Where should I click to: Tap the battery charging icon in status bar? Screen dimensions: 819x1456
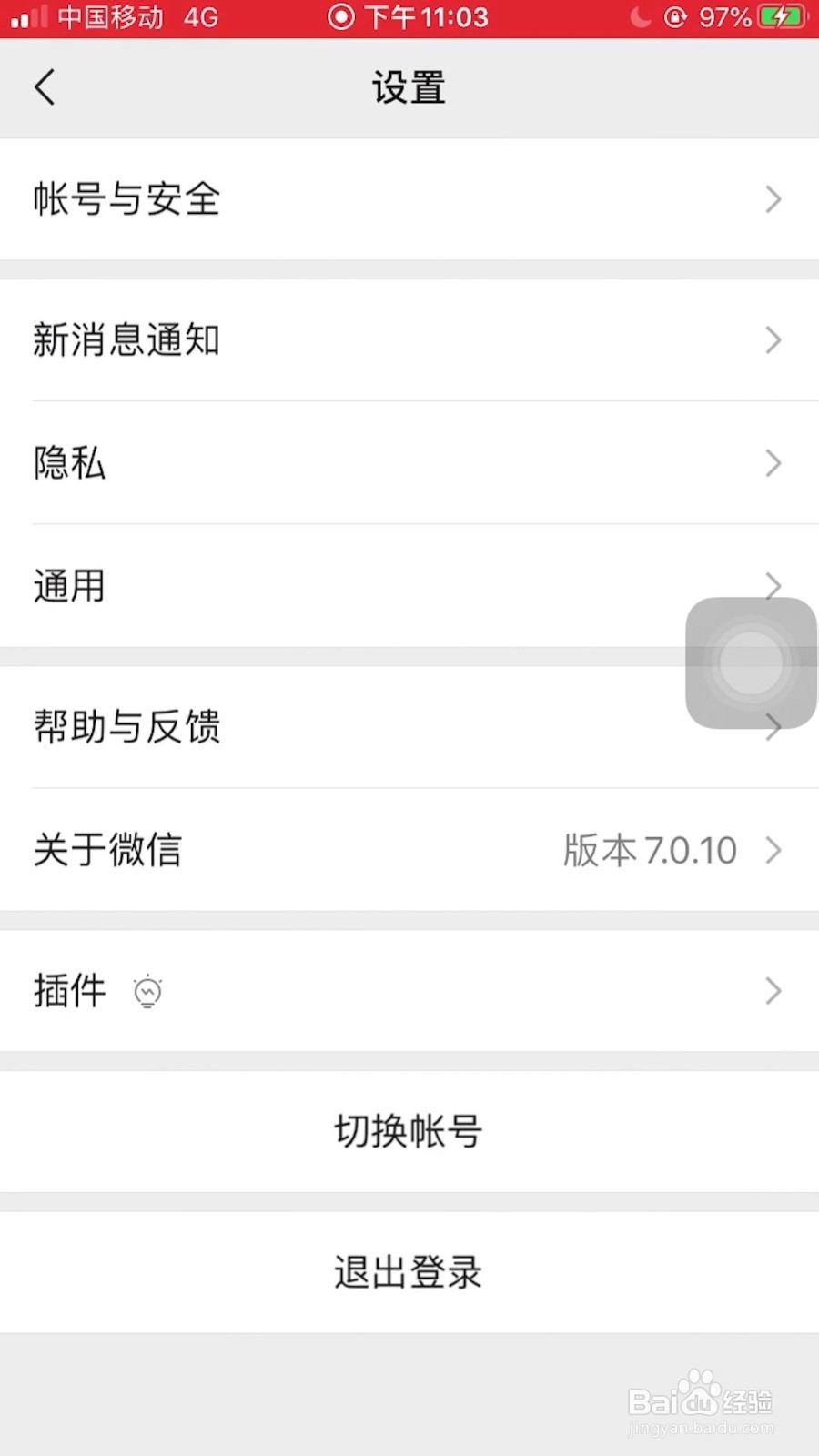[x=784, y=15]
